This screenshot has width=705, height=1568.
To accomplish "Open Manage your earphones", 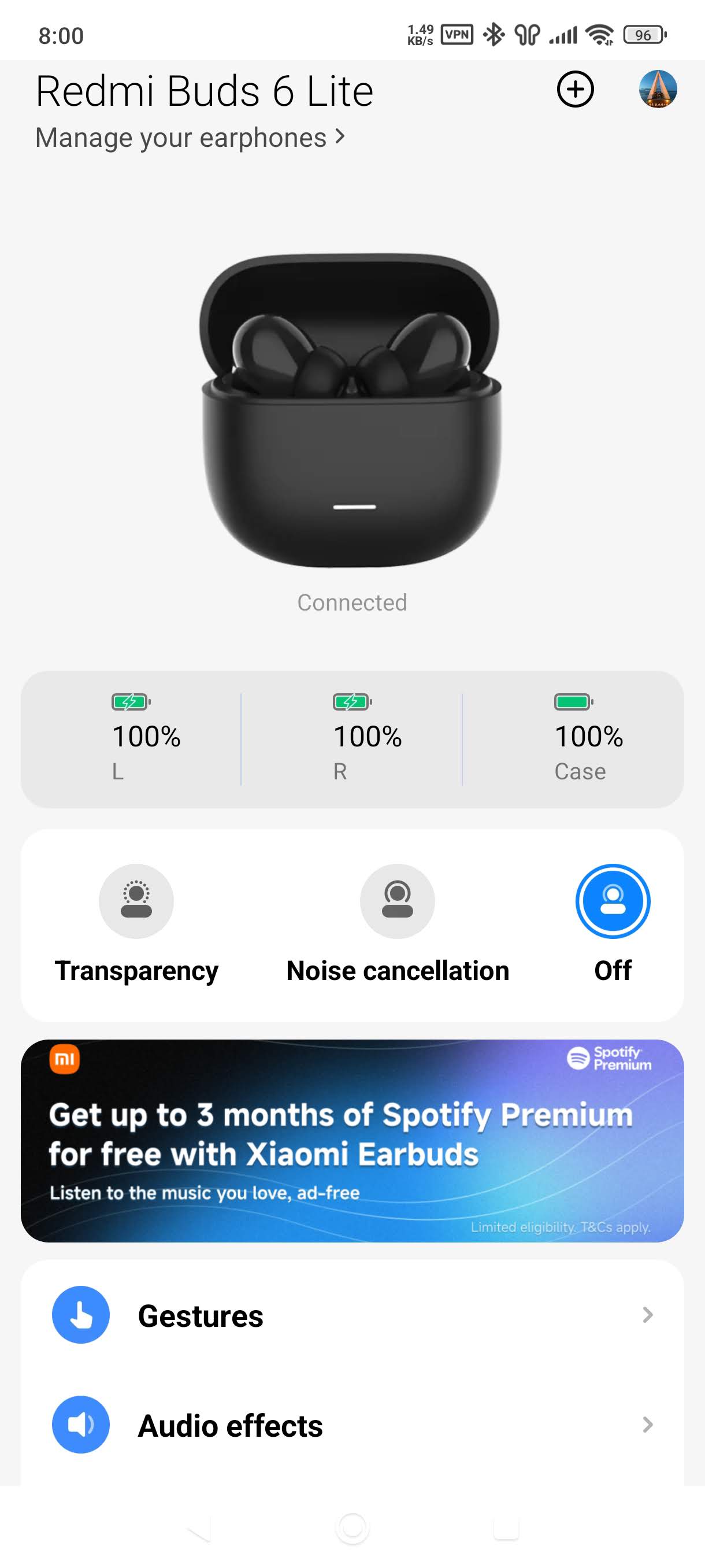I will pyautogui.click(x=190, y=138).
